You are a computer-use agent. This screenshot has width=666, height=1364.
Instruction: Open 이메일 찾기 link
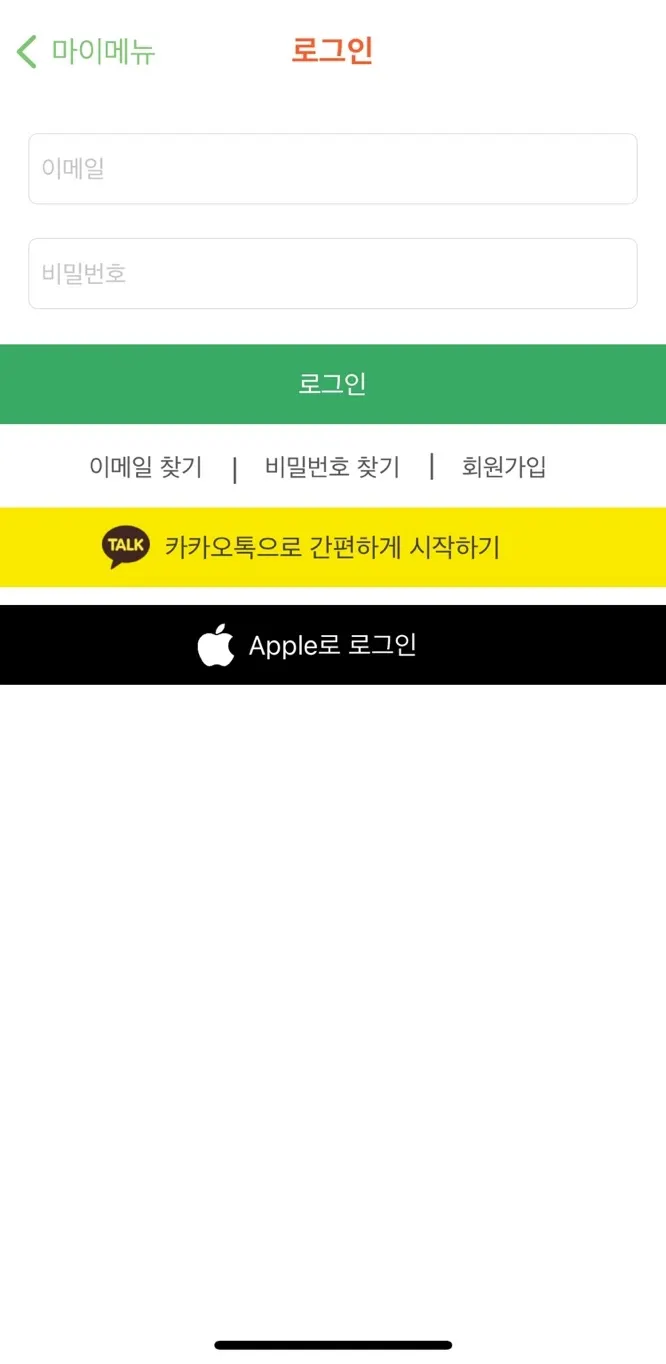[146, 467]
